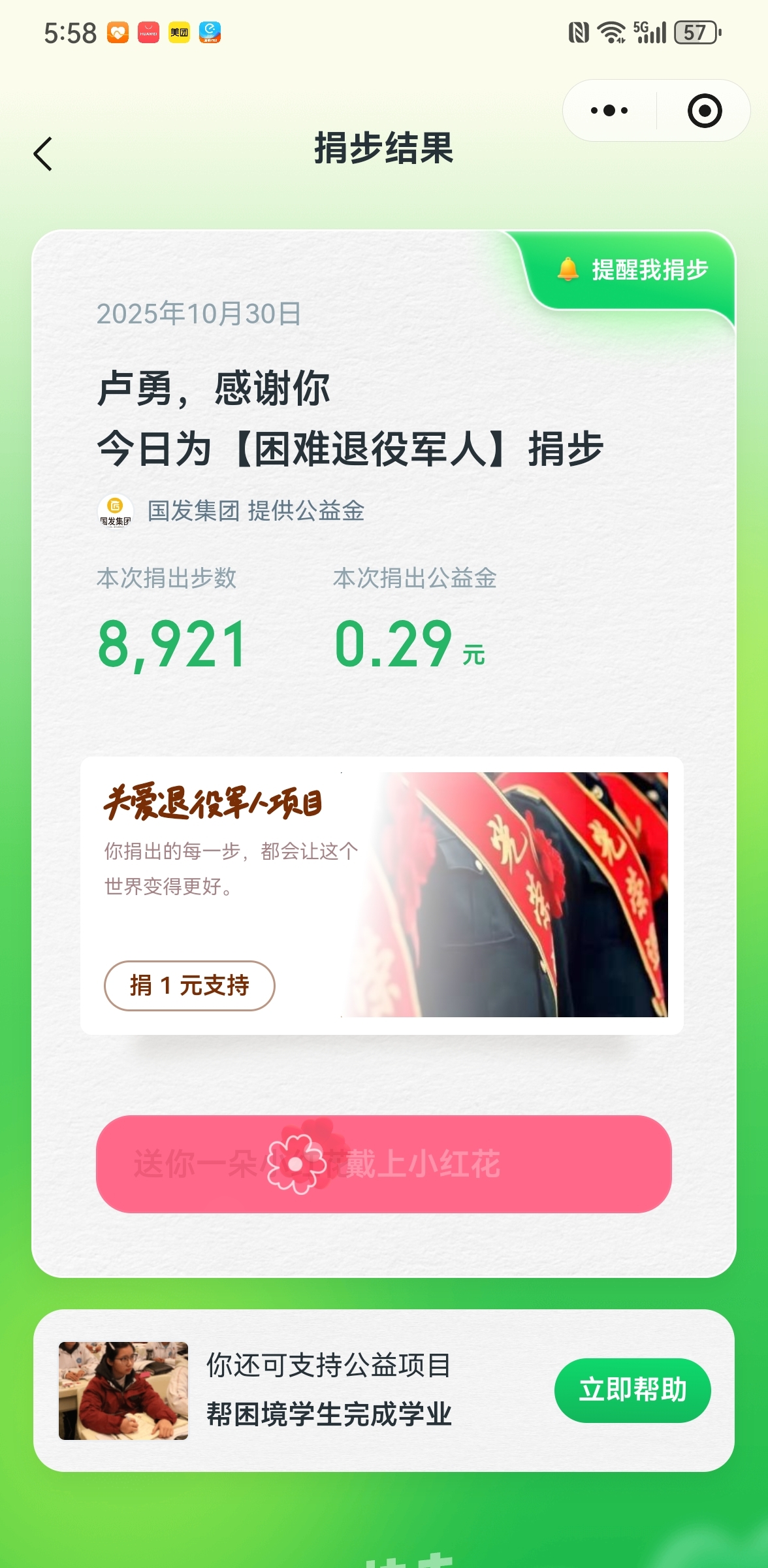Image resolution: width=768 pixels, height=1568 pixels.
Task: Tap 立即帮助 to help students in need
Action: pos(632,1390)
